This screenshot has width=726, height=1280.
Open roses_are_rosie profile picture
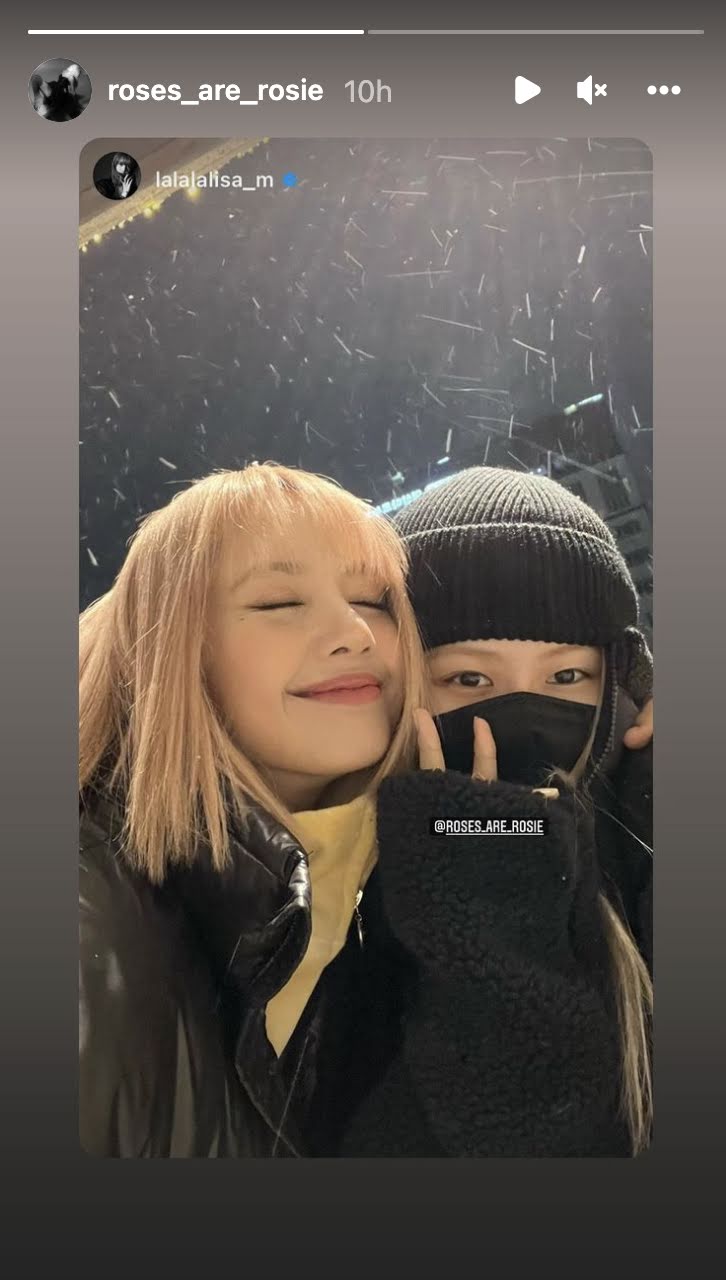pyautogui.click(x=60, y=90)
